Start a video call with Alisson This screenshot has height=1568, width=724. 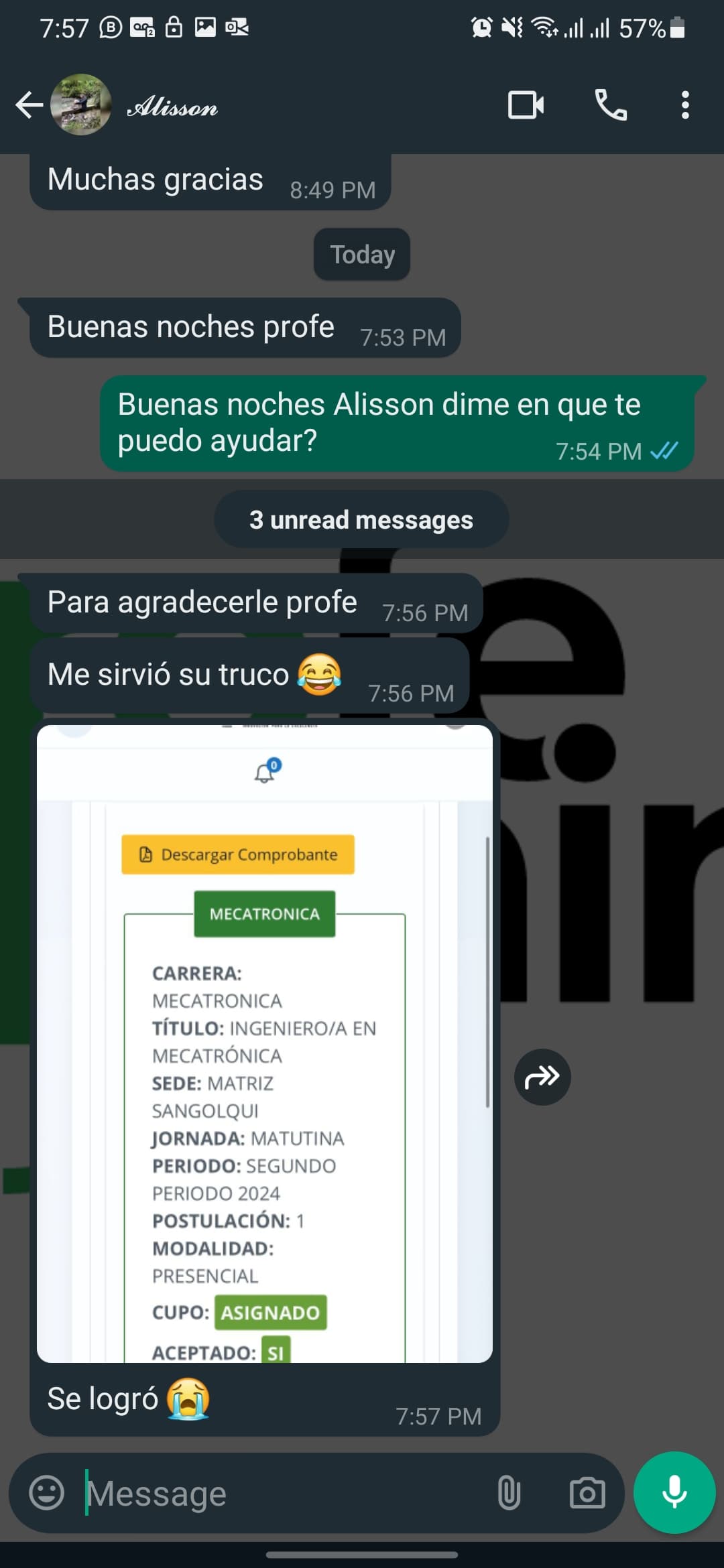(x=526, y=105)
